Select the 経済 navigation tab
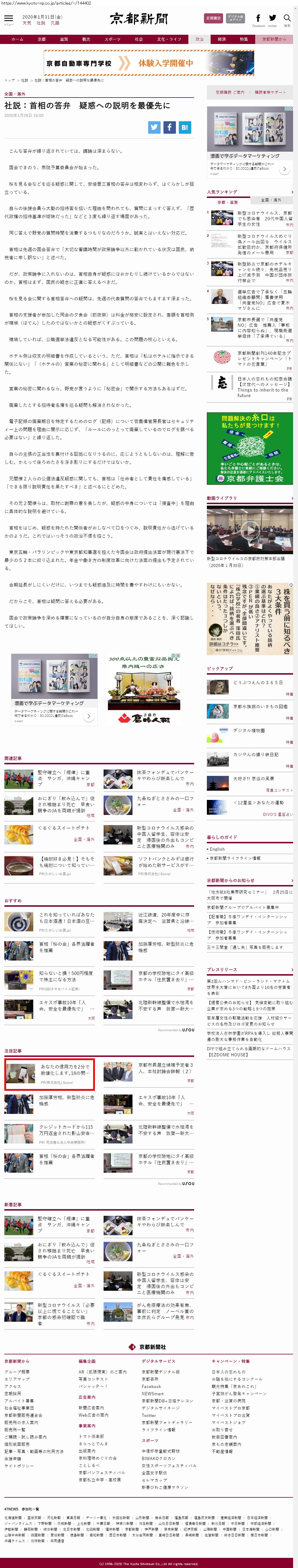The width and height of the screenshot is (298, 1568). (x=221, y=39)
